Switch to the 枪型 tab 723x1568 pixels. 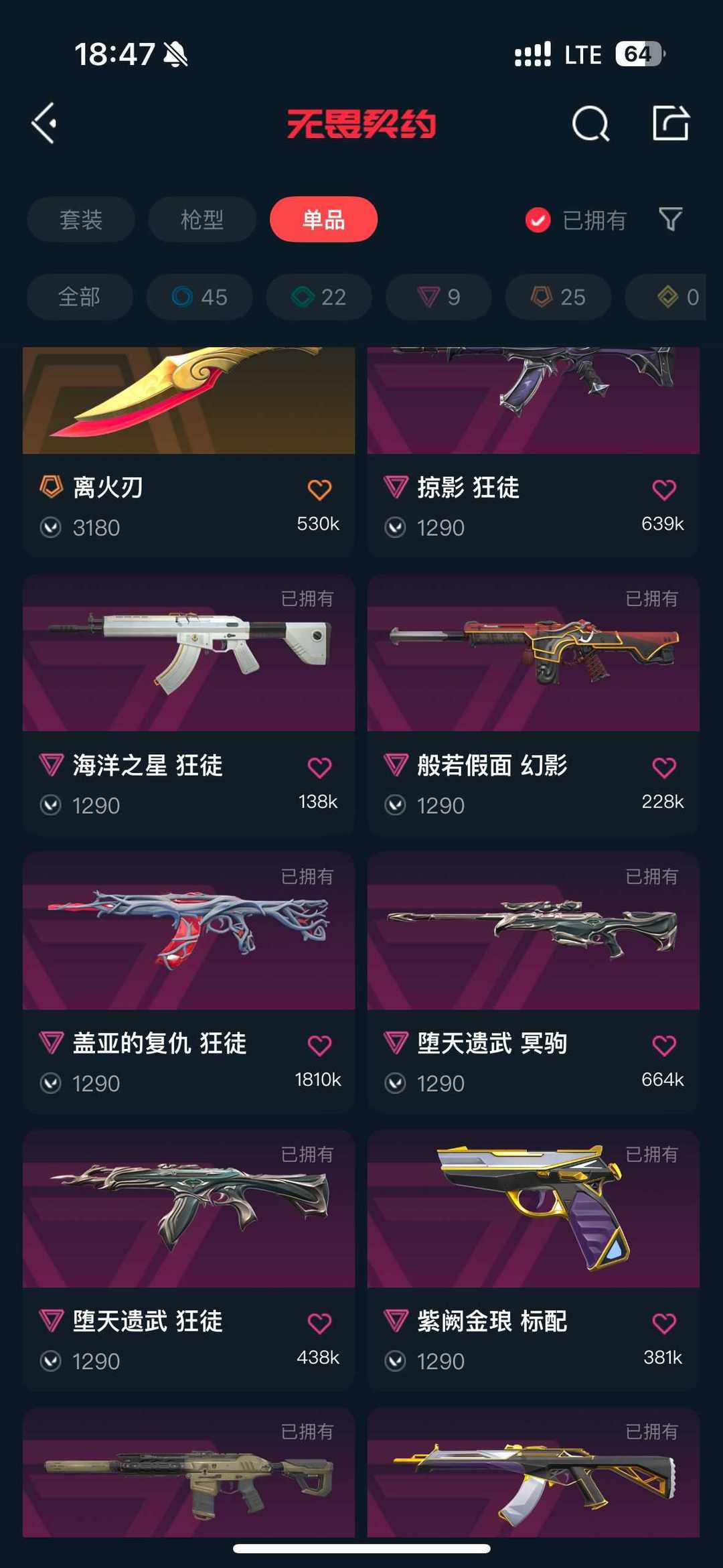click(202, 219)
